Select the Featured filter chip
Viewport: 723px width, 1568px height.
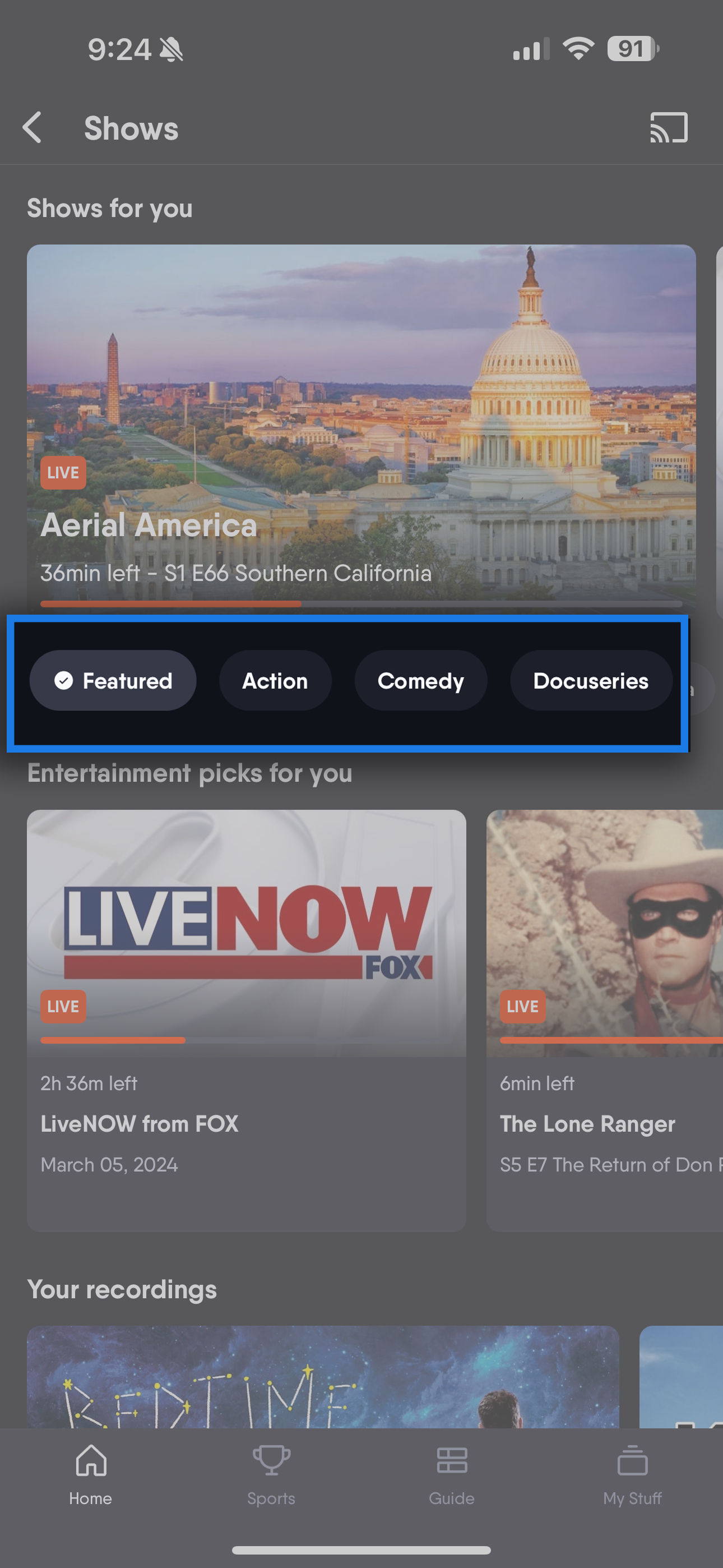click(x=113, y=680)
